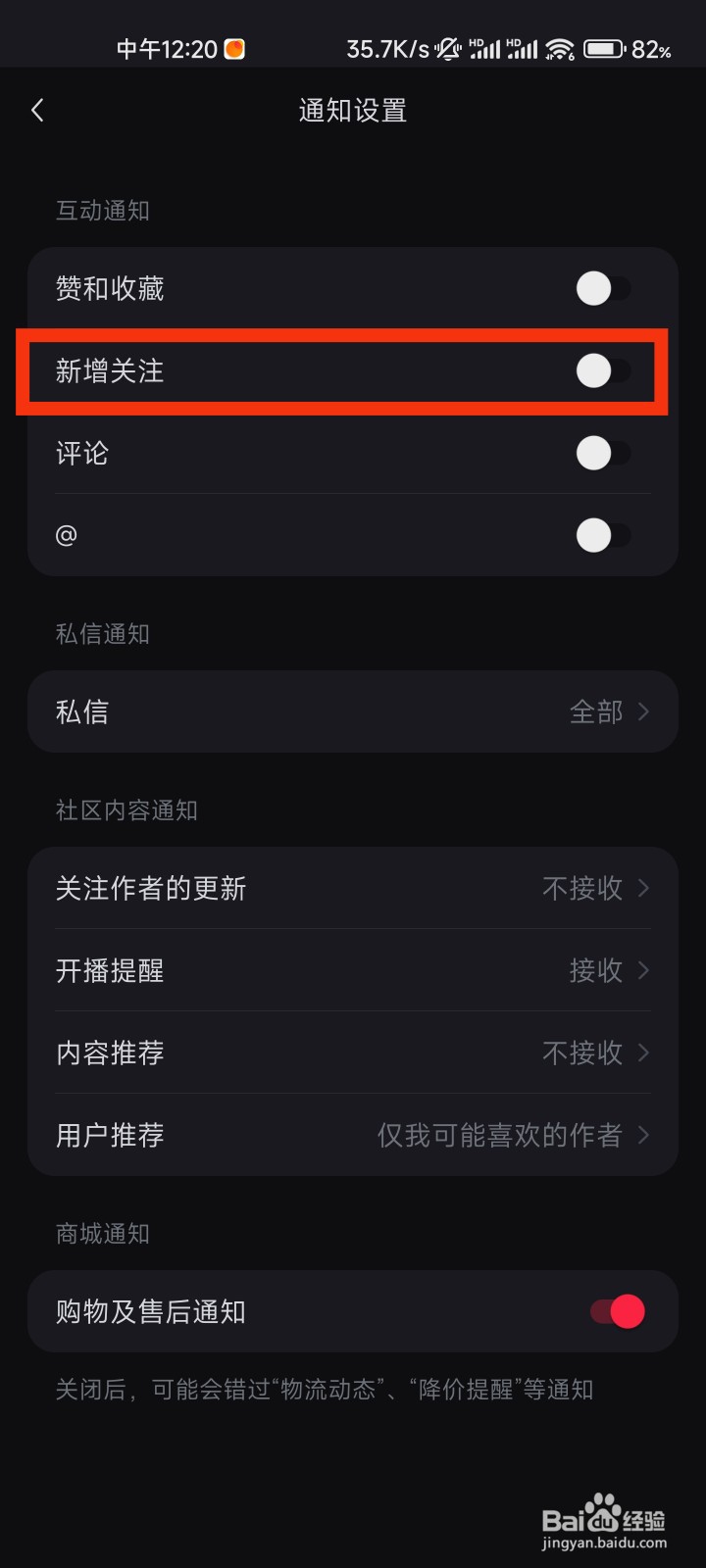
Task: Enable the 新增关注 notification switch
Action: coord(604,371)
